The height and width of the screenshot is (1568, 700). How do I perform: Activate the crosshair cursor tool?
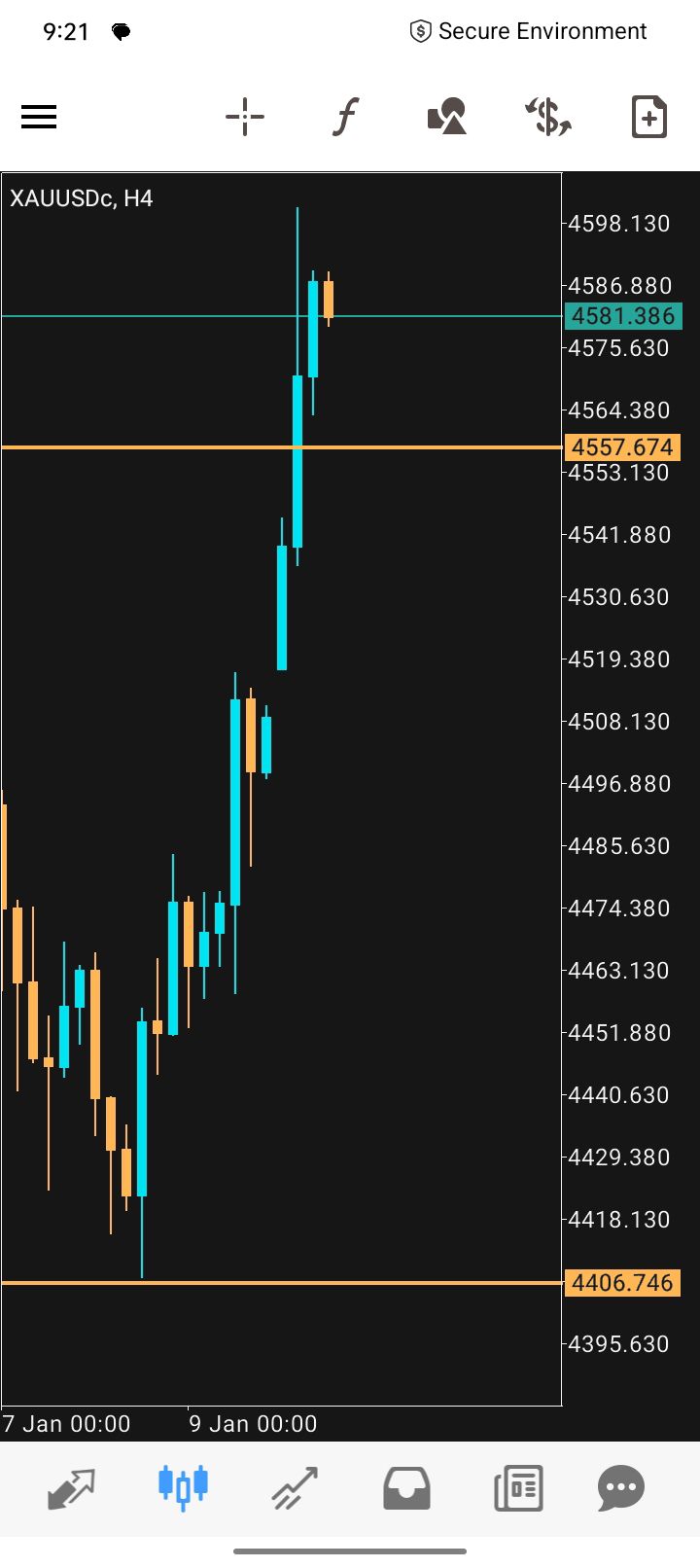coord(245,118)
